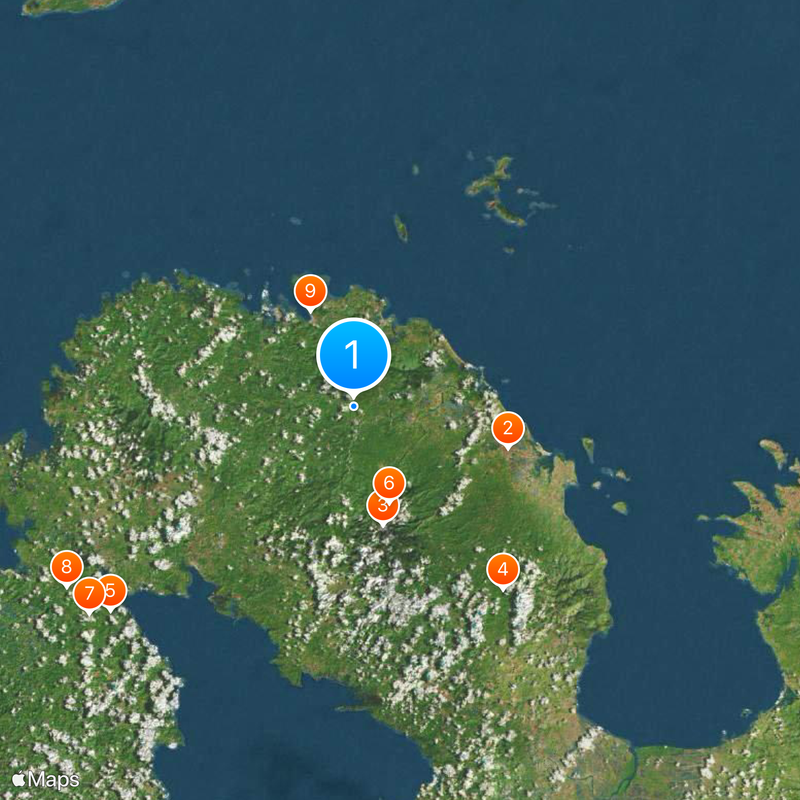The height and width of the screenshot is (800, 800).
Task: Open the orange pin numbered 7
Action: coord(88,594)
